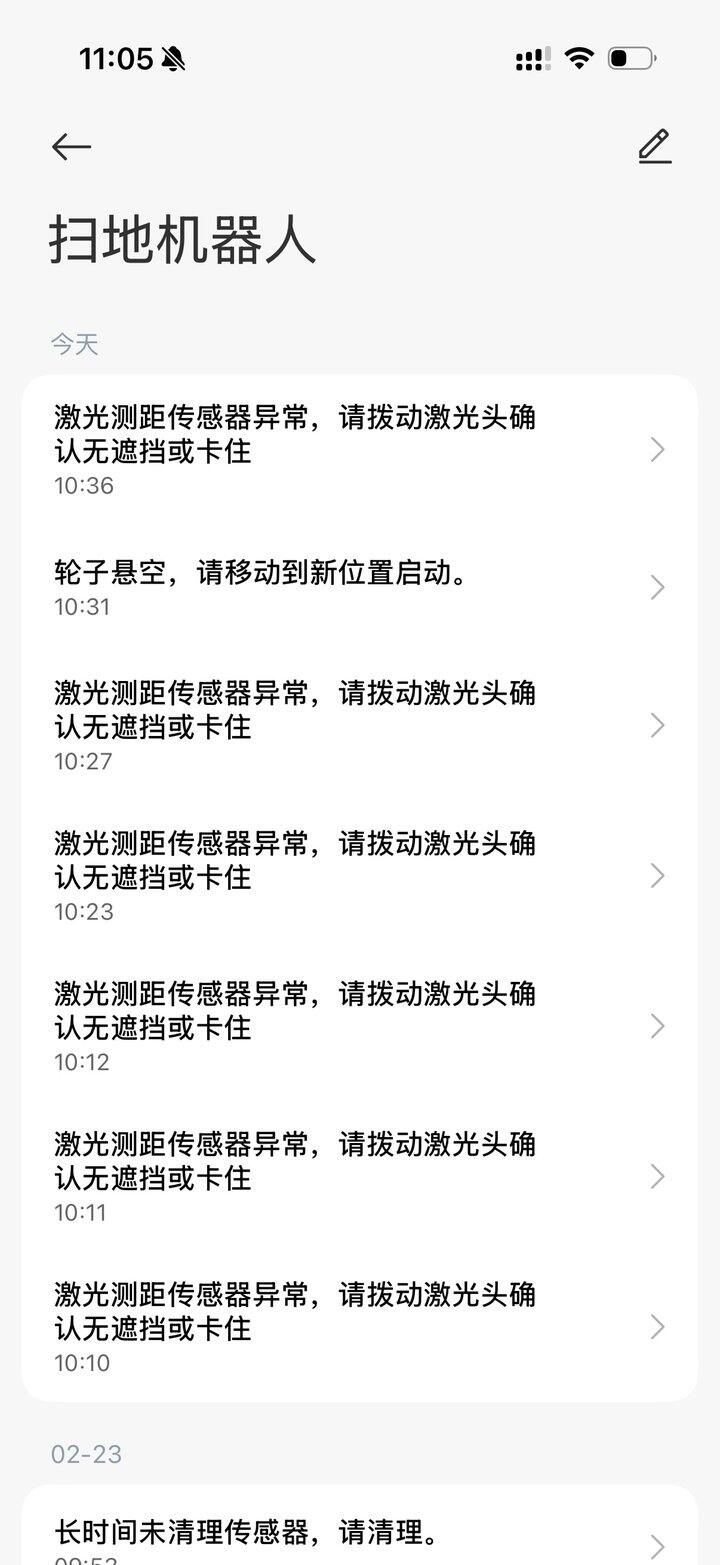The height and width of the screenshot is (1565, 720).
Task: Expand the 轮子悬空 notification at 10:31
Action: click(657, 588)
